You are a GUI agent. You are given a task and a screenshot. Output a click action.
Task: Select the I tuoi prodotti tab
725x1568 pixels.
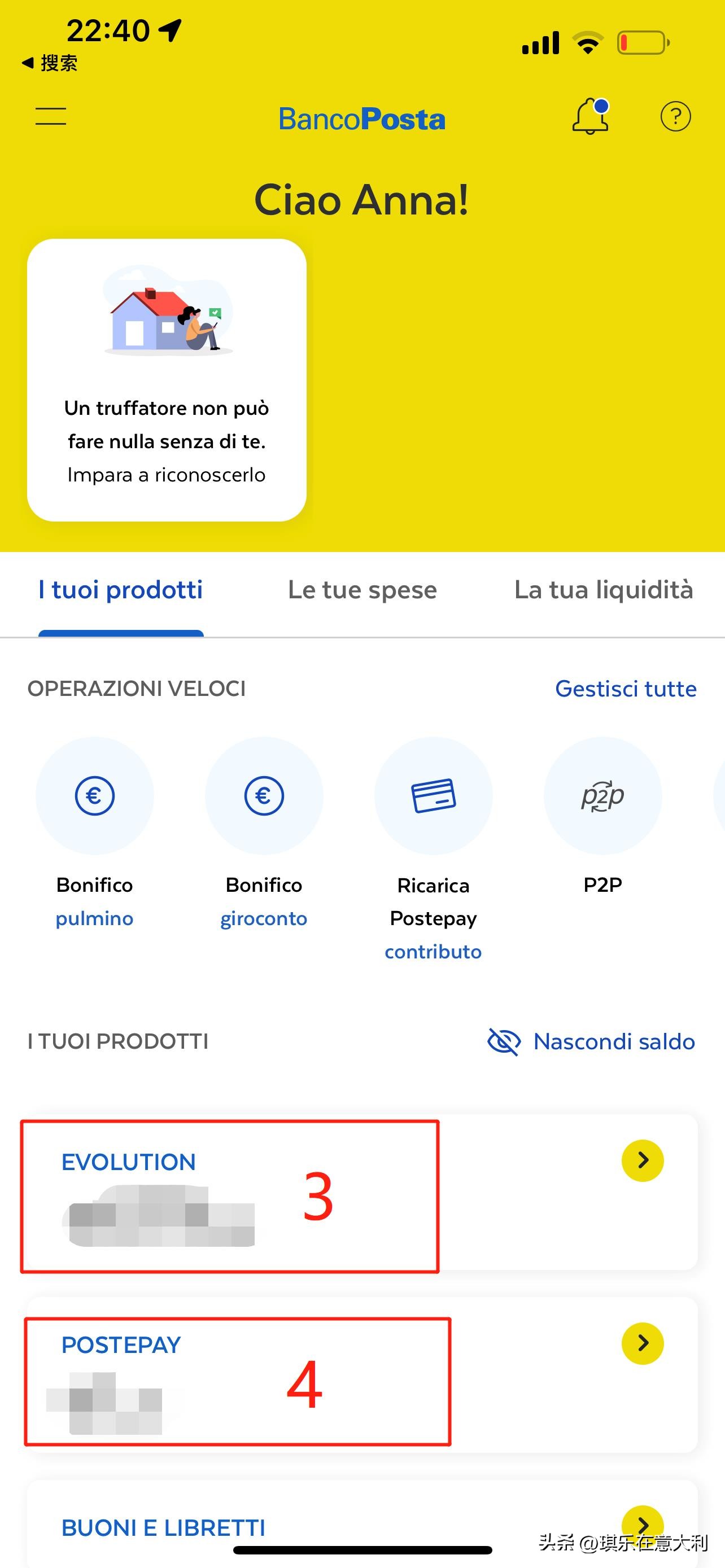tap(120, 590)
